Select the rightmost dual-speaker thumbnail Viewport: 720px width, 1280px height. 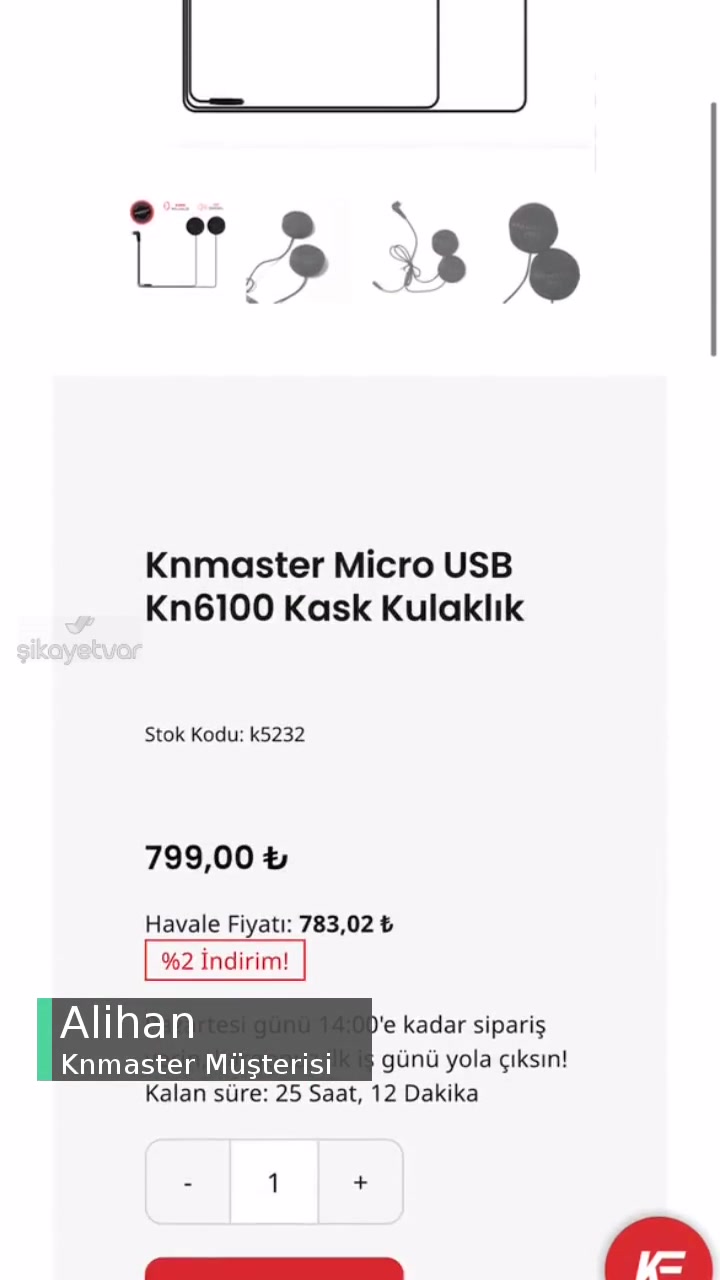[540, 248]
